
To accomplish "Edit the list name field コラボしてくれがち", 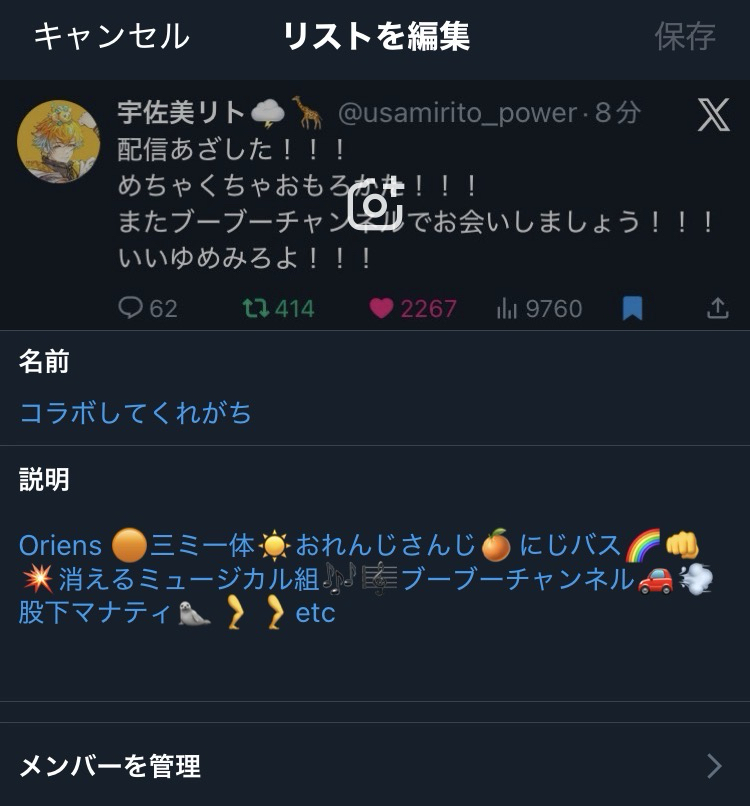I will [x=136, y=412].
